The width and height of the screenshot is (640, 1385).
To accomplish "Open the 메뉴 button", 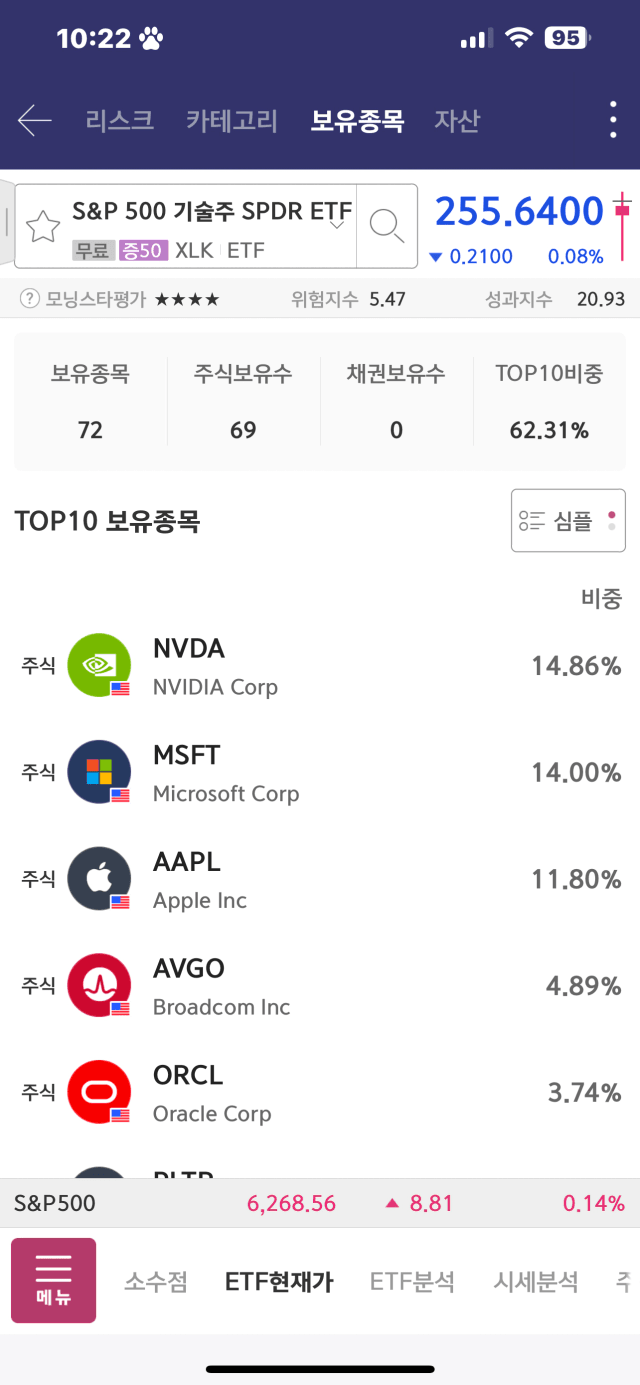I will [54, 1280].
